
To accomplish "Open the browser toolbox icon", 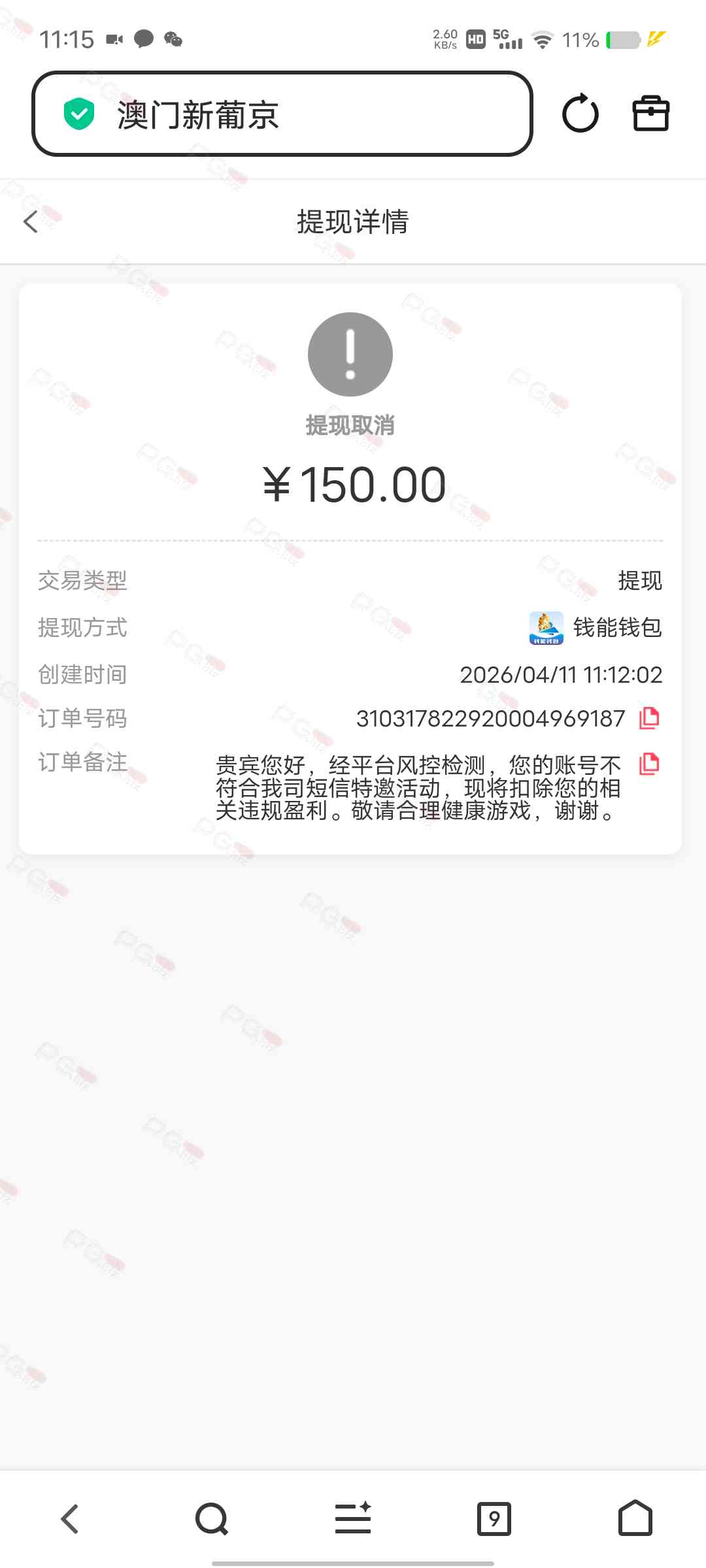I will [x=650, y=114].
